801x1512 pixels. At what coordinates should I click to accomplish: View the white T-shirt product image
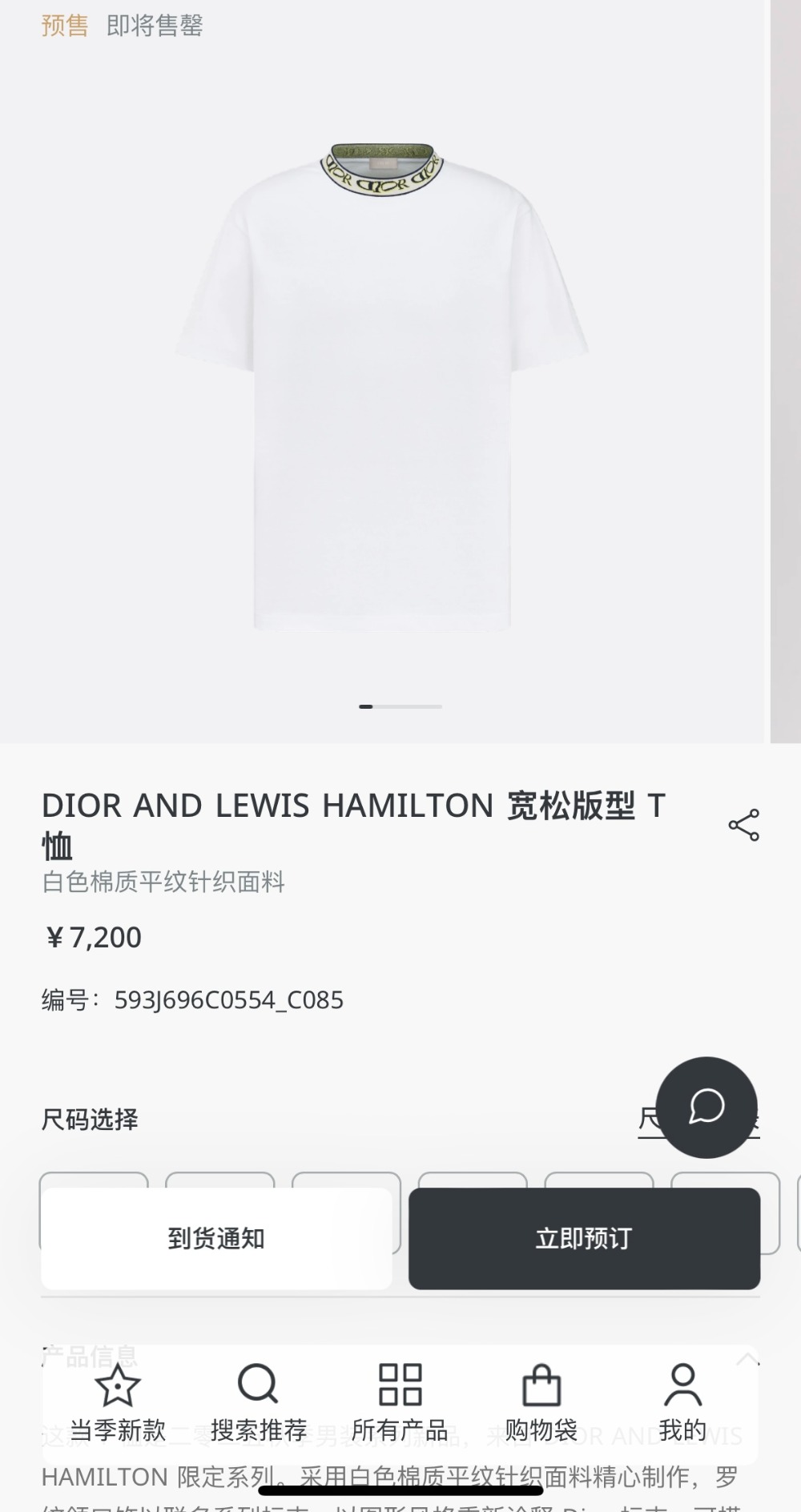point(382,384)
